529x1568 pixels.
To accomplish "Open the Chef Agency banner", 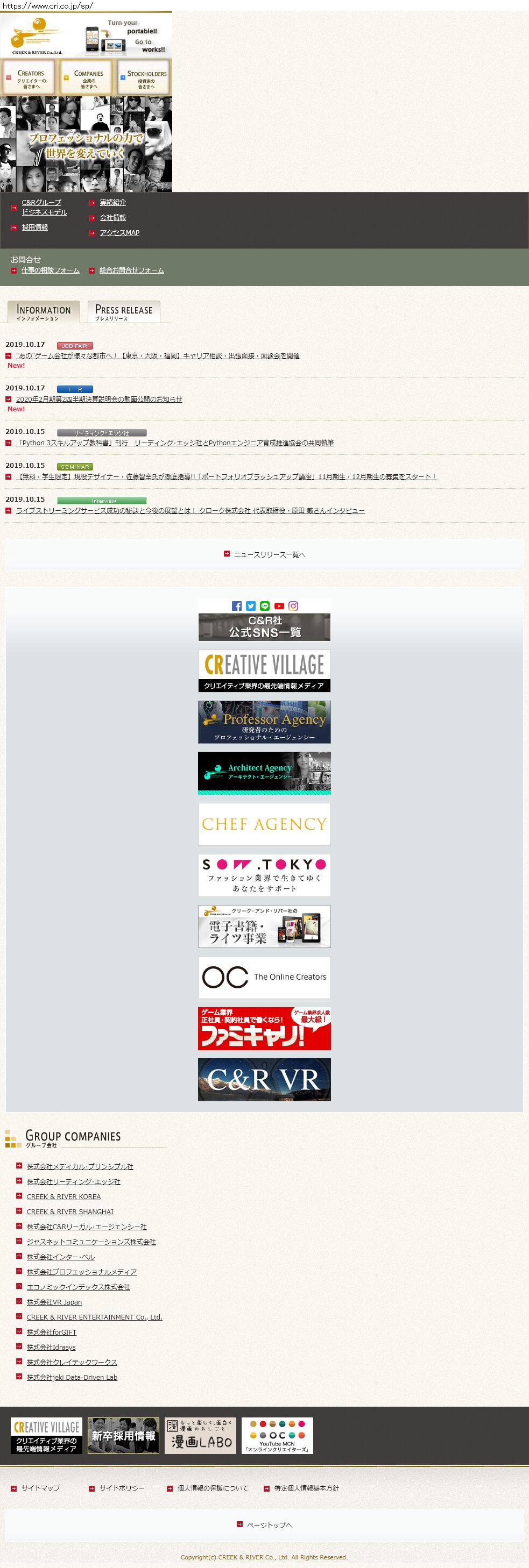I will [x=264, y=824].
